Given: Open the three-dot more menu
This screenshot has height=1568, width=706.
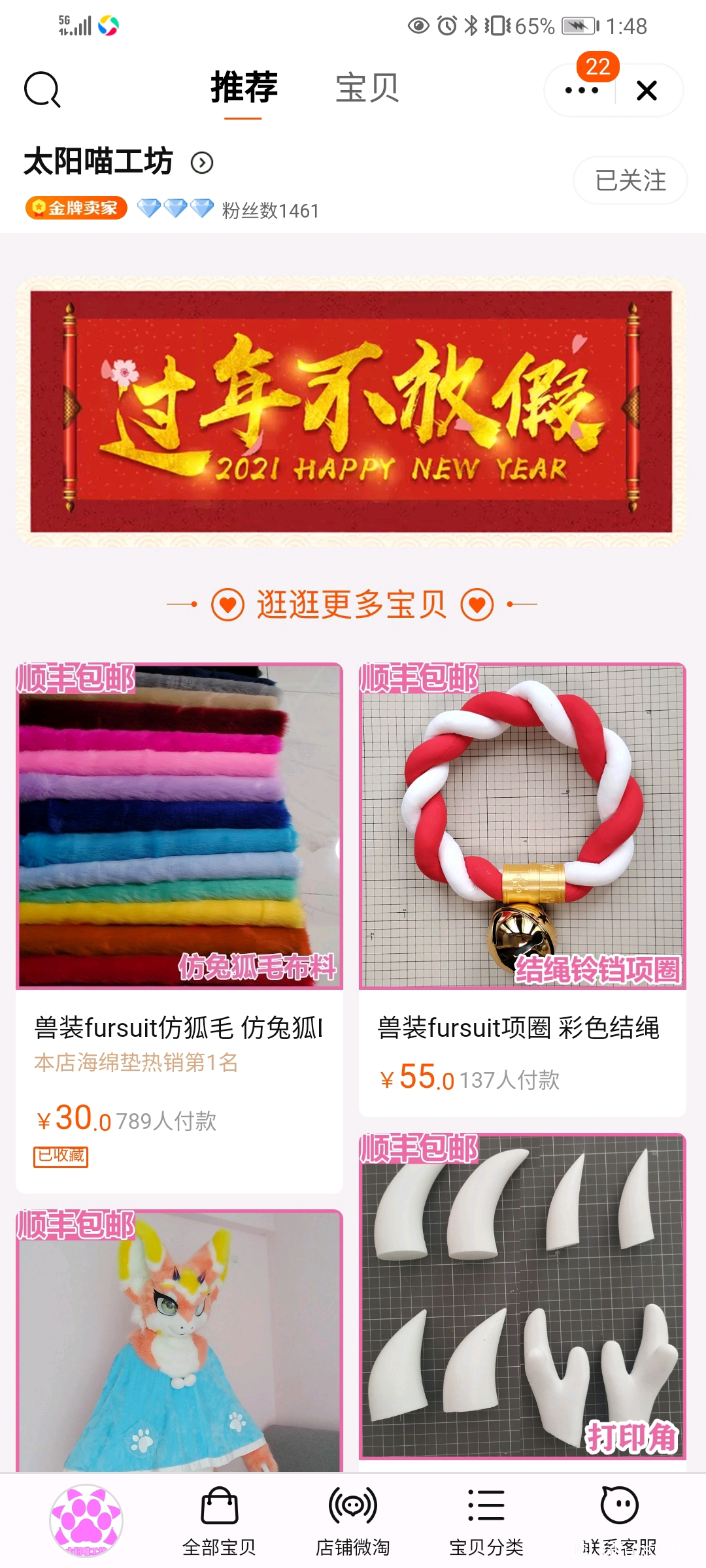Looking at the screenshot, I should pos(581,90).
